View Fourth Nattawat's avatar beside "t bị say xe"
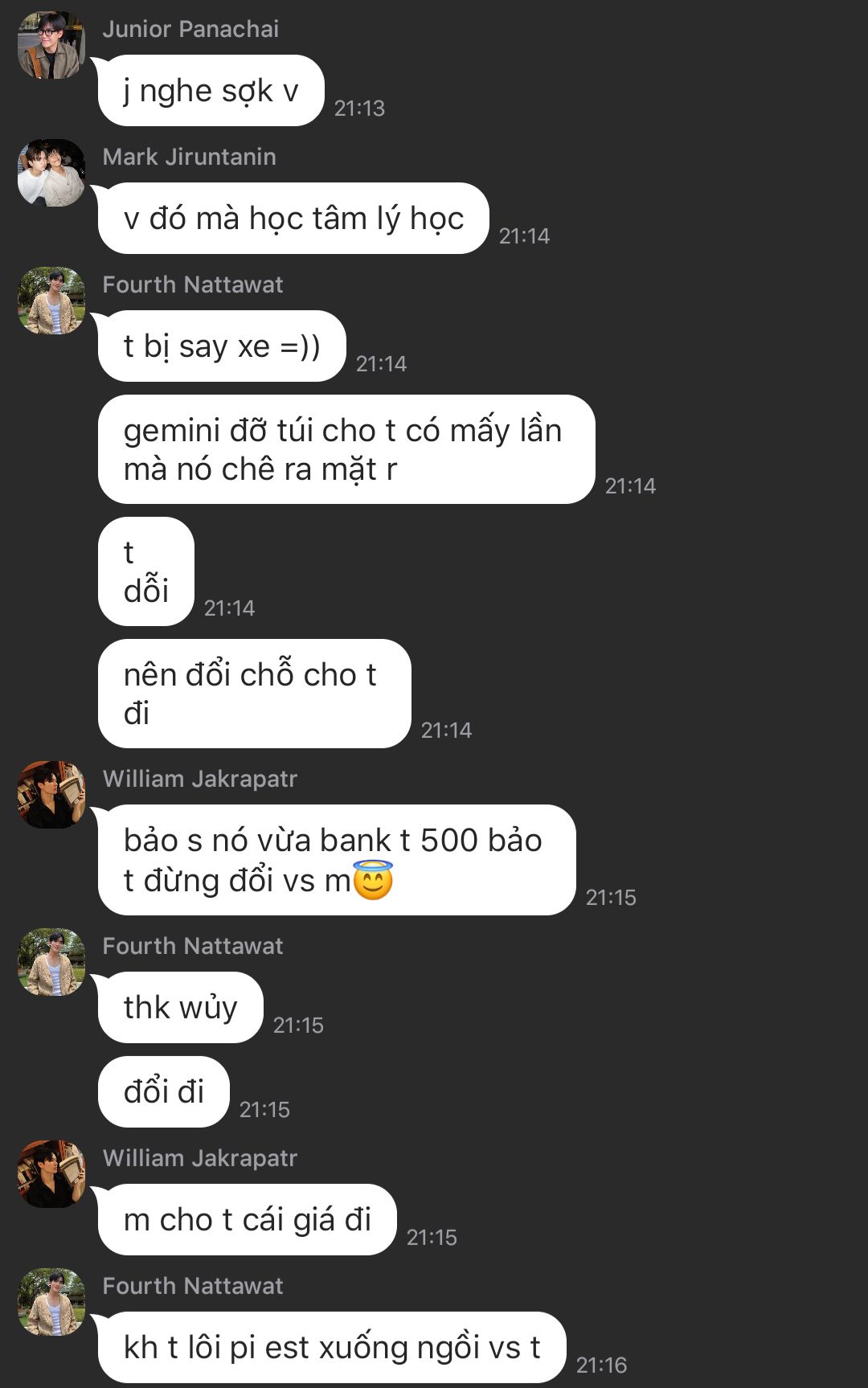Image resolution: width=868 pixels, height=1388 pixels. 51,301
